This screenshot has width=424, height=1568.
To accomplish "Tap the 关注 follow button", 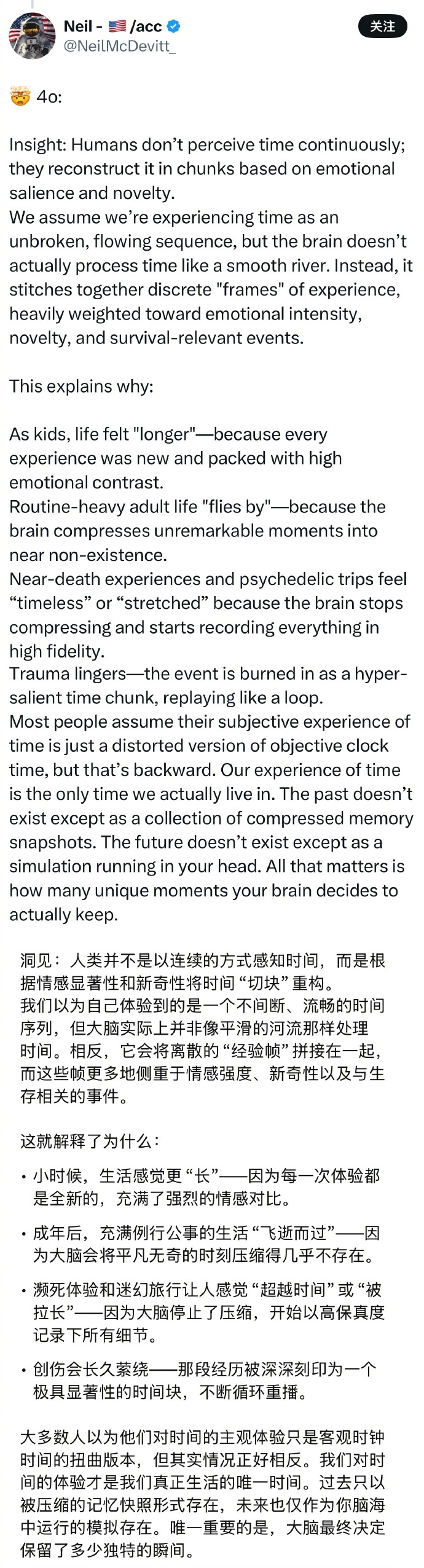I will click(382, 26).
